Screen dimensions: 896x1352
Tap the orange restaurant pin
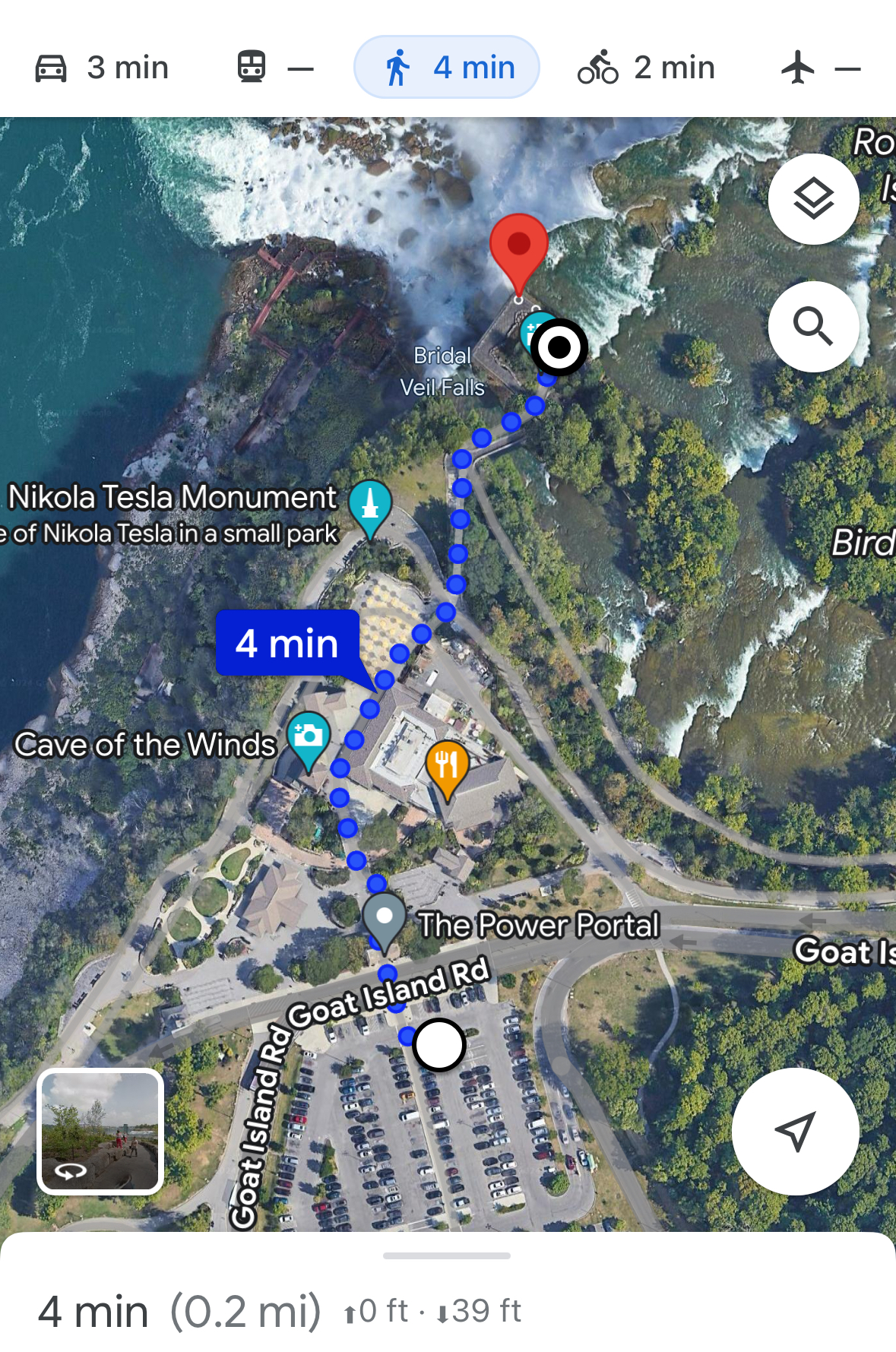click(447, 765)
